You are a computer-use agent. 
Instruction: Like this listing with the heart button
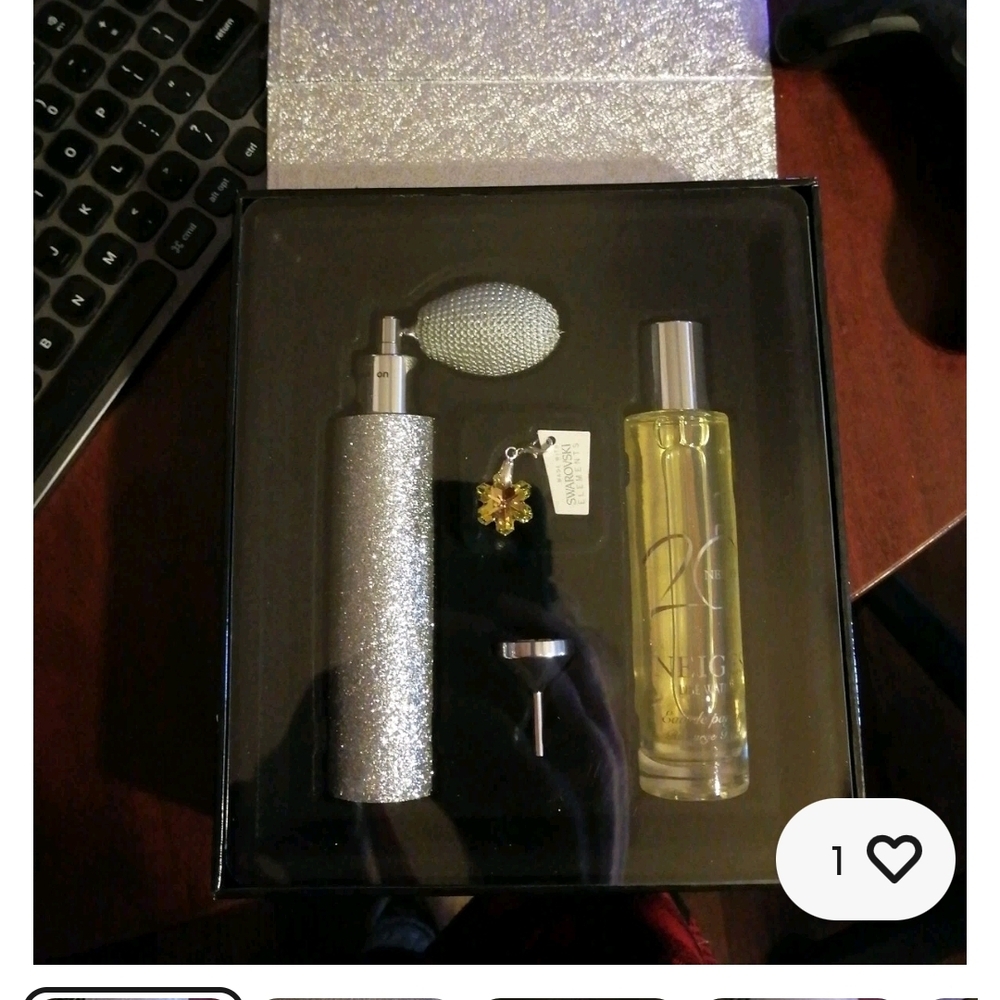click(893, 859)
